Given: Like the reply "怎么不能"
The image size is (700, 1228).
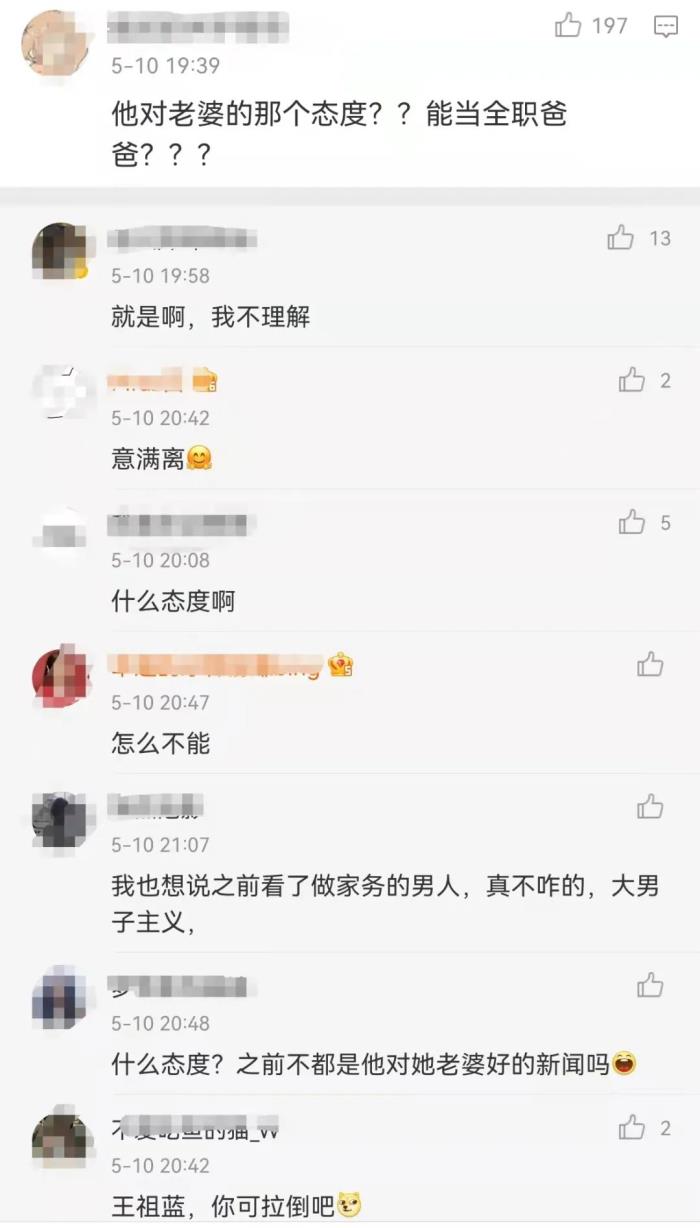Looking at the screenshot, I should pos(650,664).
